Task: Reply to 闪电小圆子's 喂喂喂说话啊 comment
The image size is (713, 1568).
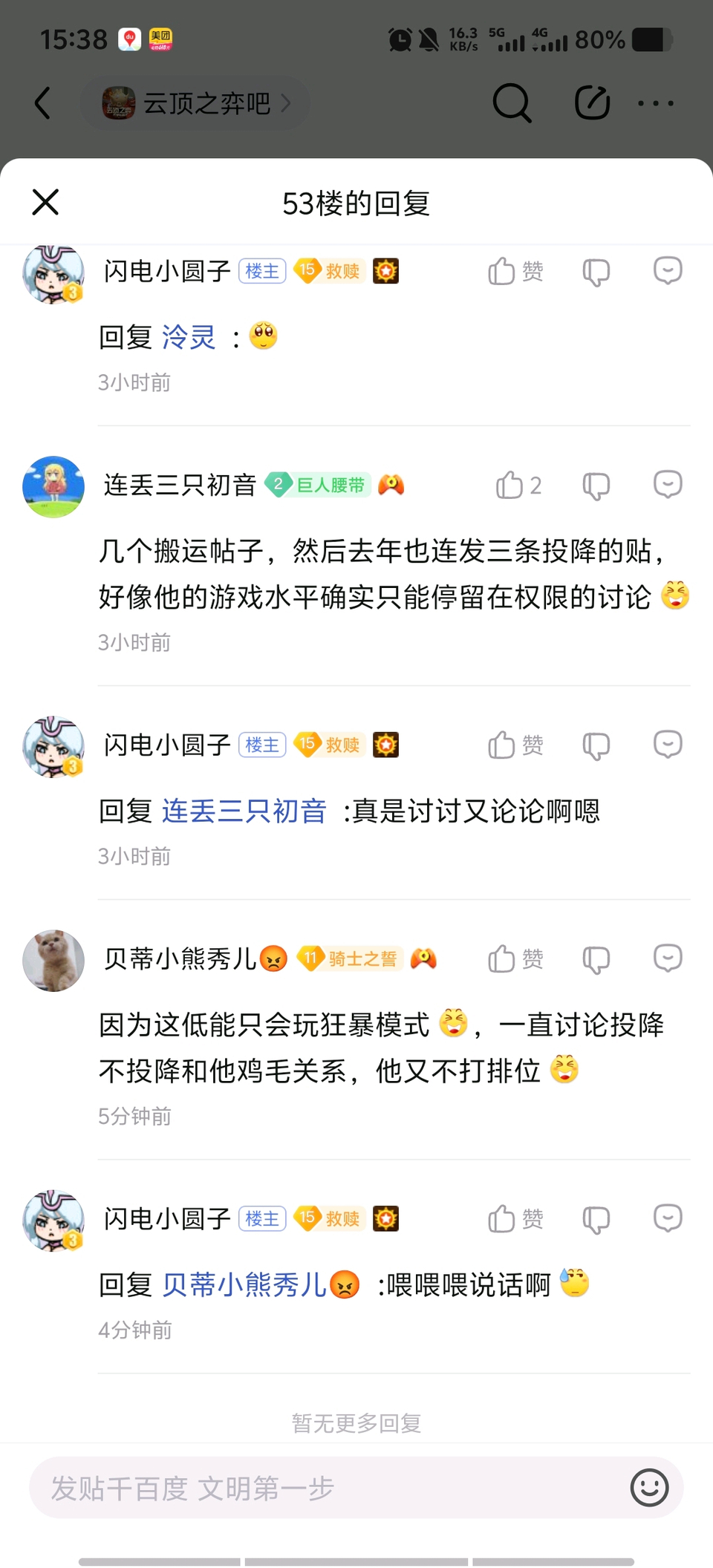Action: pos(667,1218)
